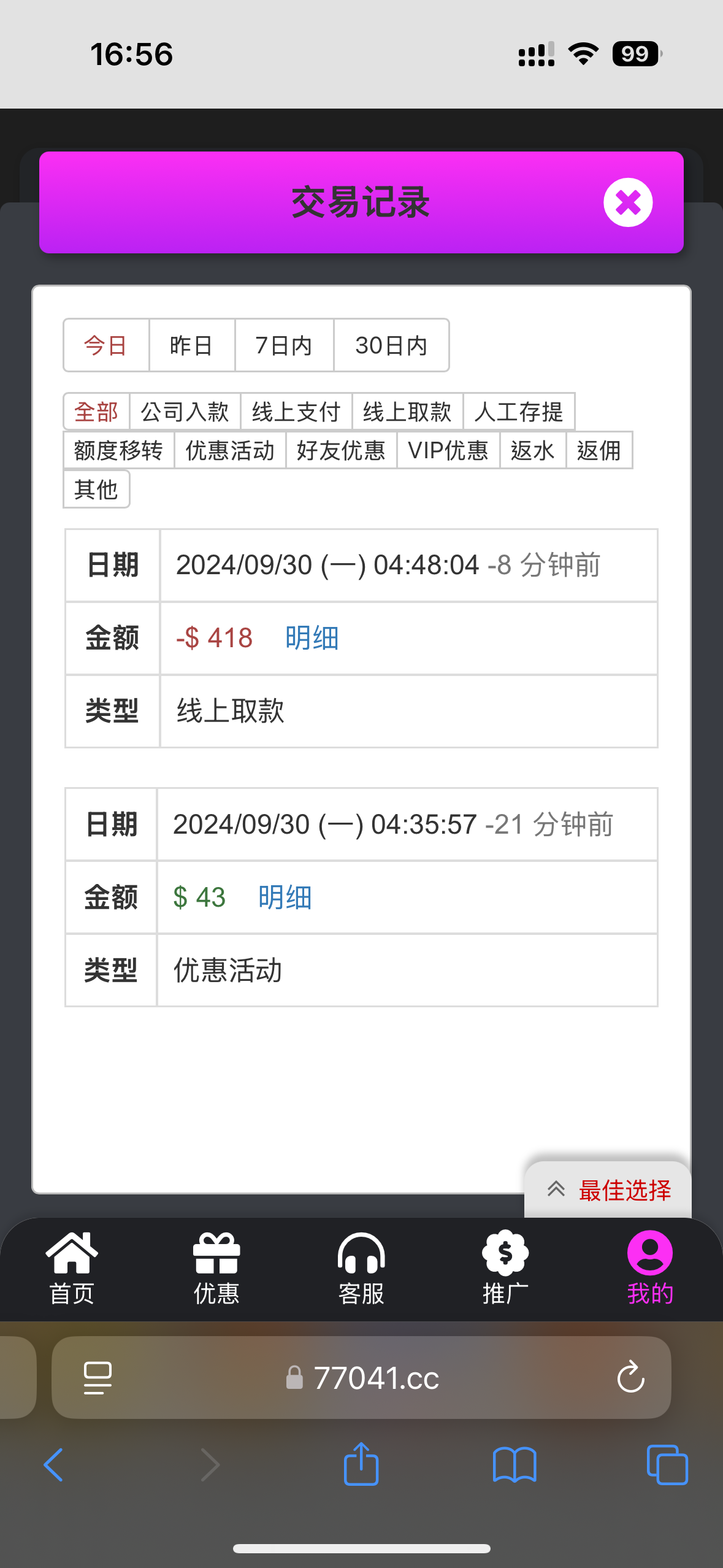The height and width of the screenshot is (1568, 723).
Task: Filter records by 线上支付
Action: [296, 412]
